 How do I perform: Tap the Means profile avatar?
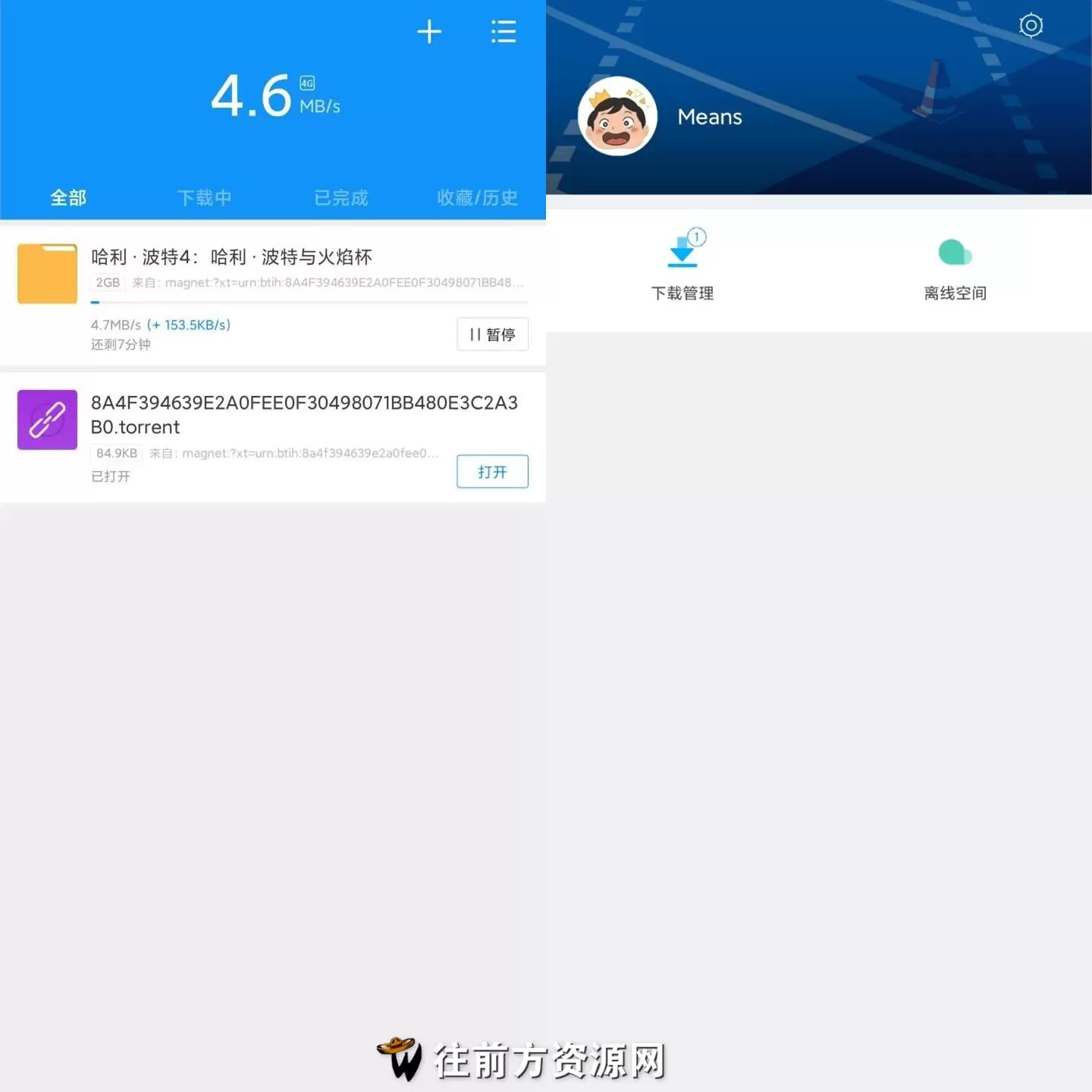click(617, 117)
